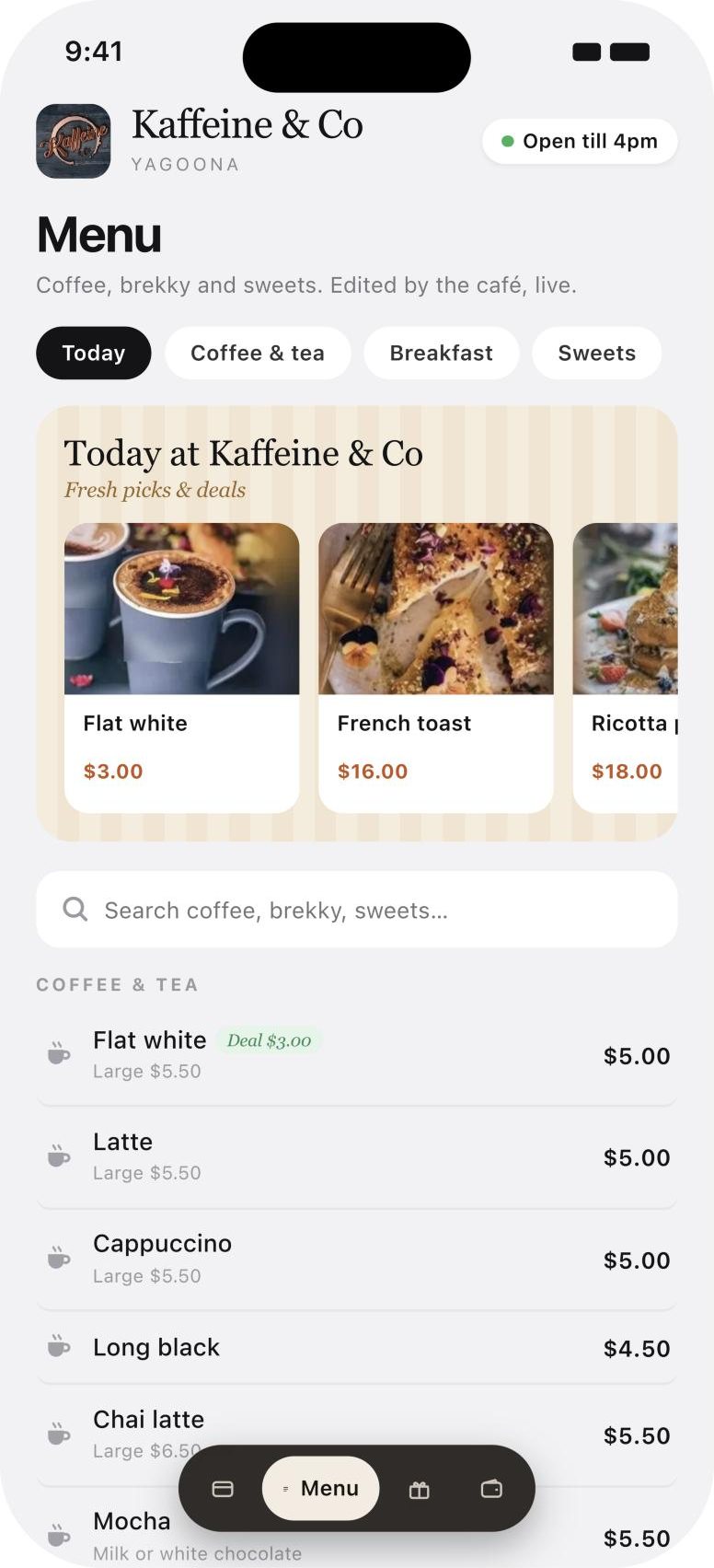The width and height of the screenshot is (714, 1568).
Task: Open the Latte menu item
Action: 357,1157
